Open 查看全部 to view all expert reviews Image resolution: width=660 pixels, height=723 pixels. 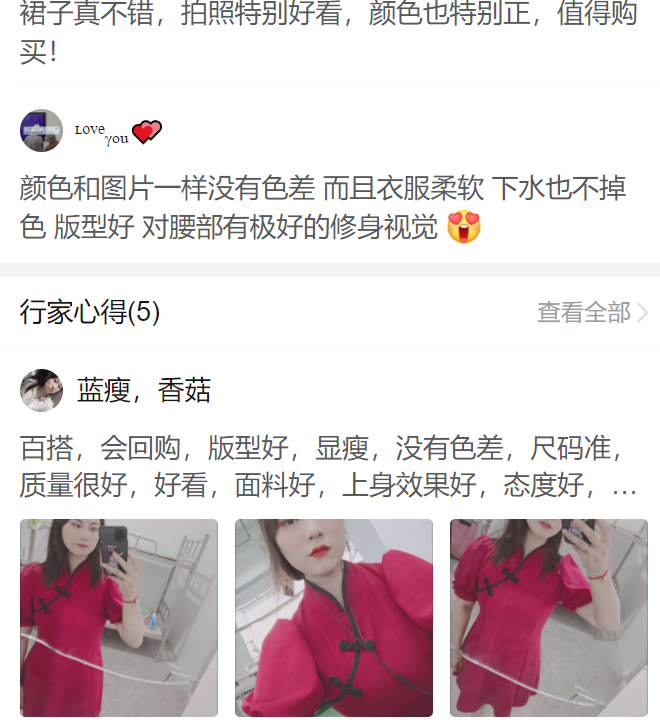(x=592, y=313)
